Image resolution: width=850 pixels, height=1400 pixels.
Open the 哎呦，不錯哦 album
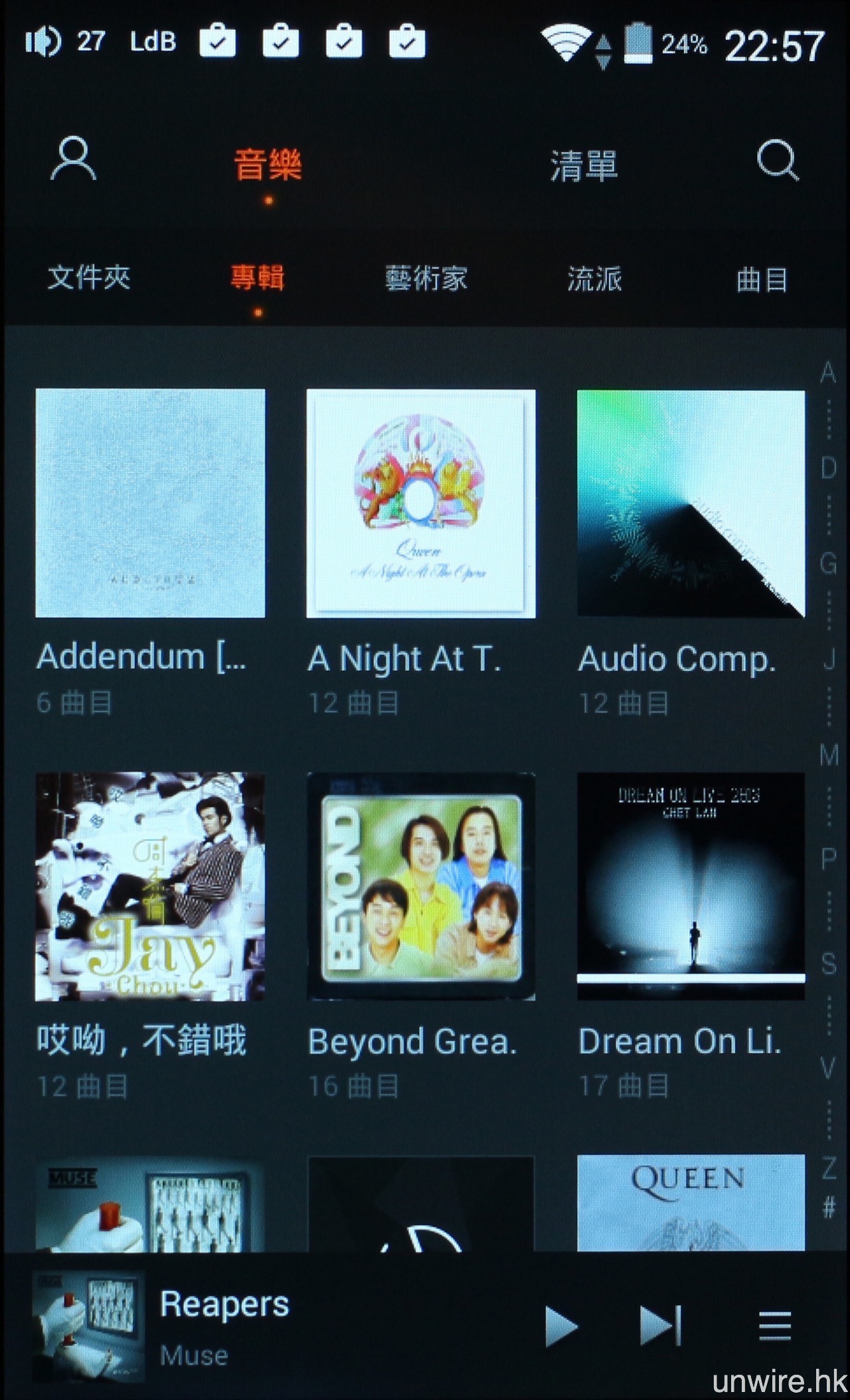click(150, 886)
